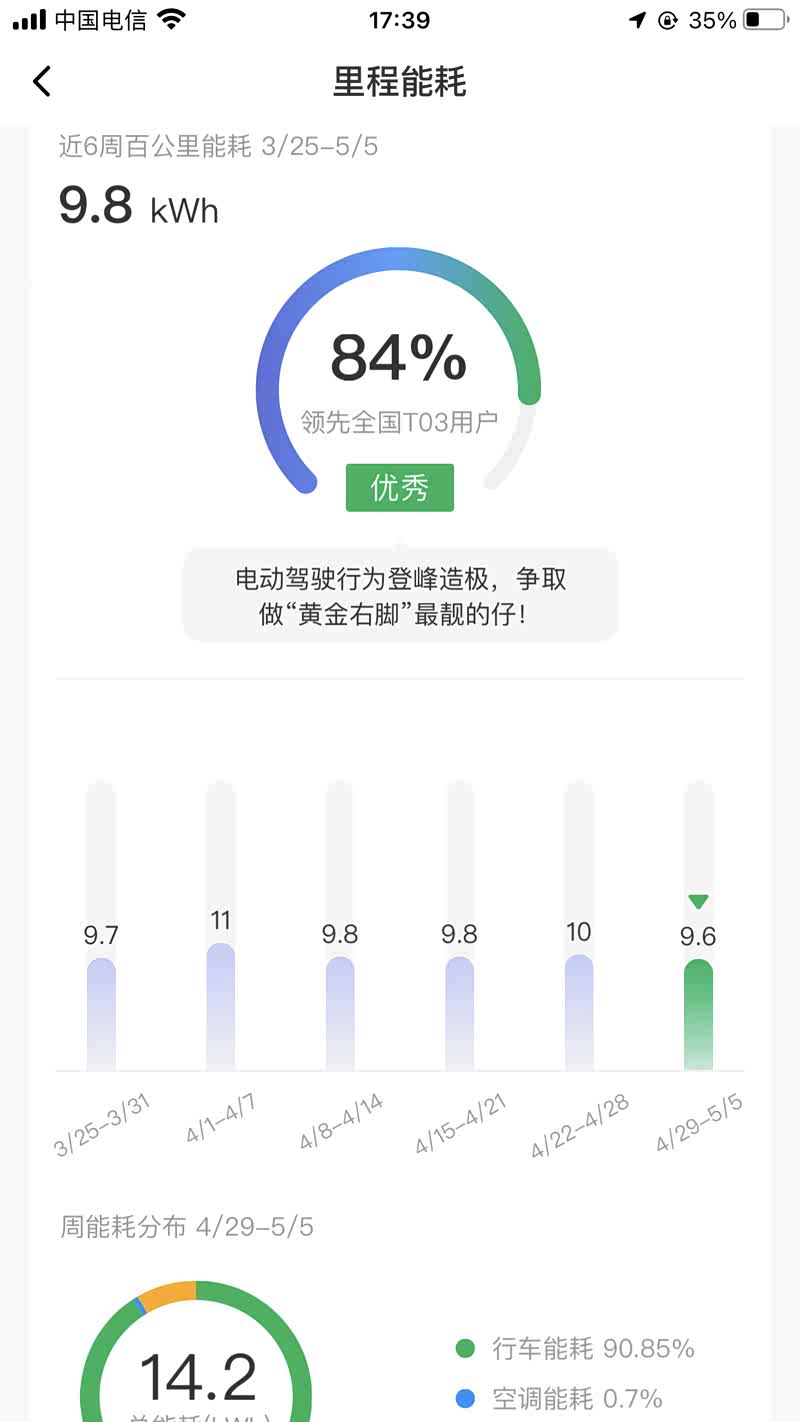Select the 4/15-4/21 week bar
This screenshot has width=800, height=1422.
pos(459,1012)
